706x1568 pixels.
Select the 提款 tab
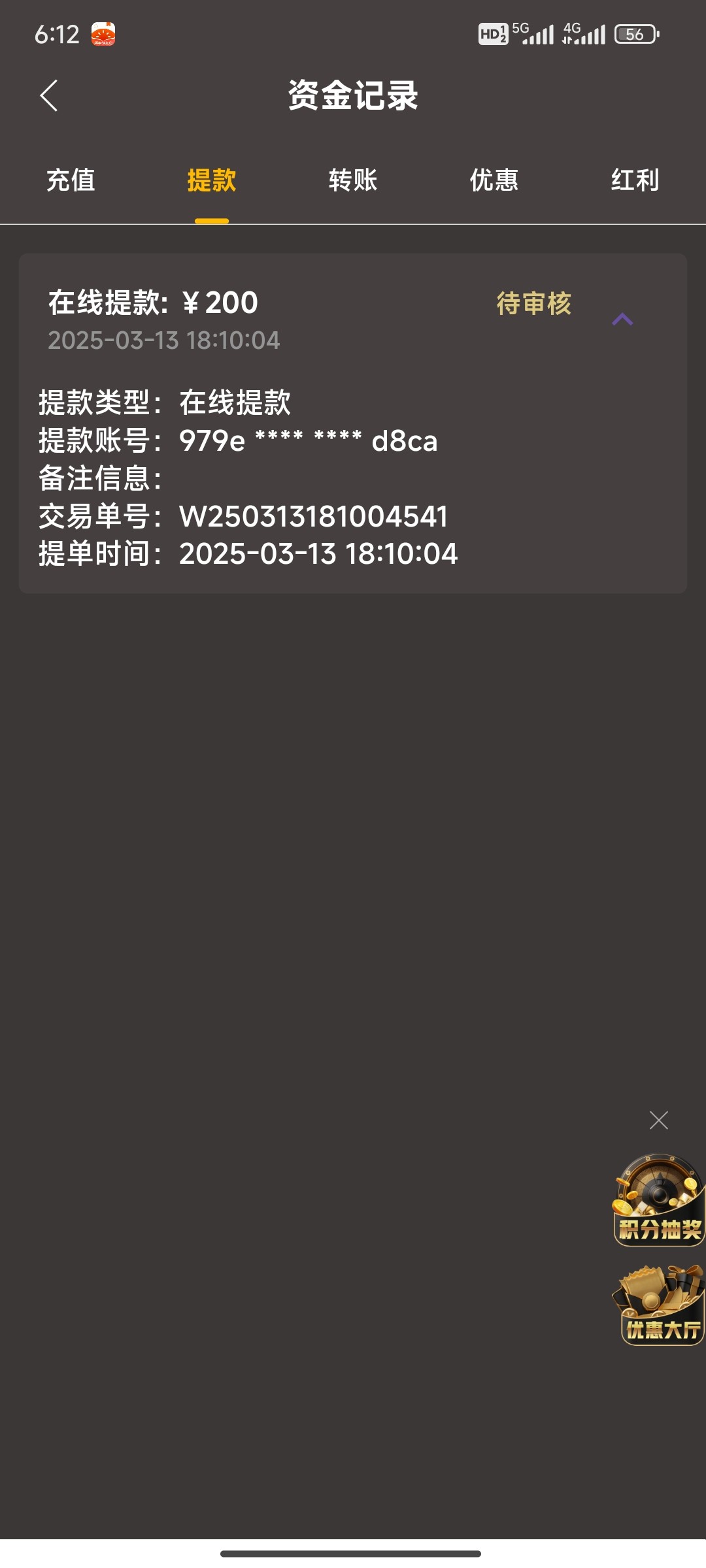pos(212,180)
